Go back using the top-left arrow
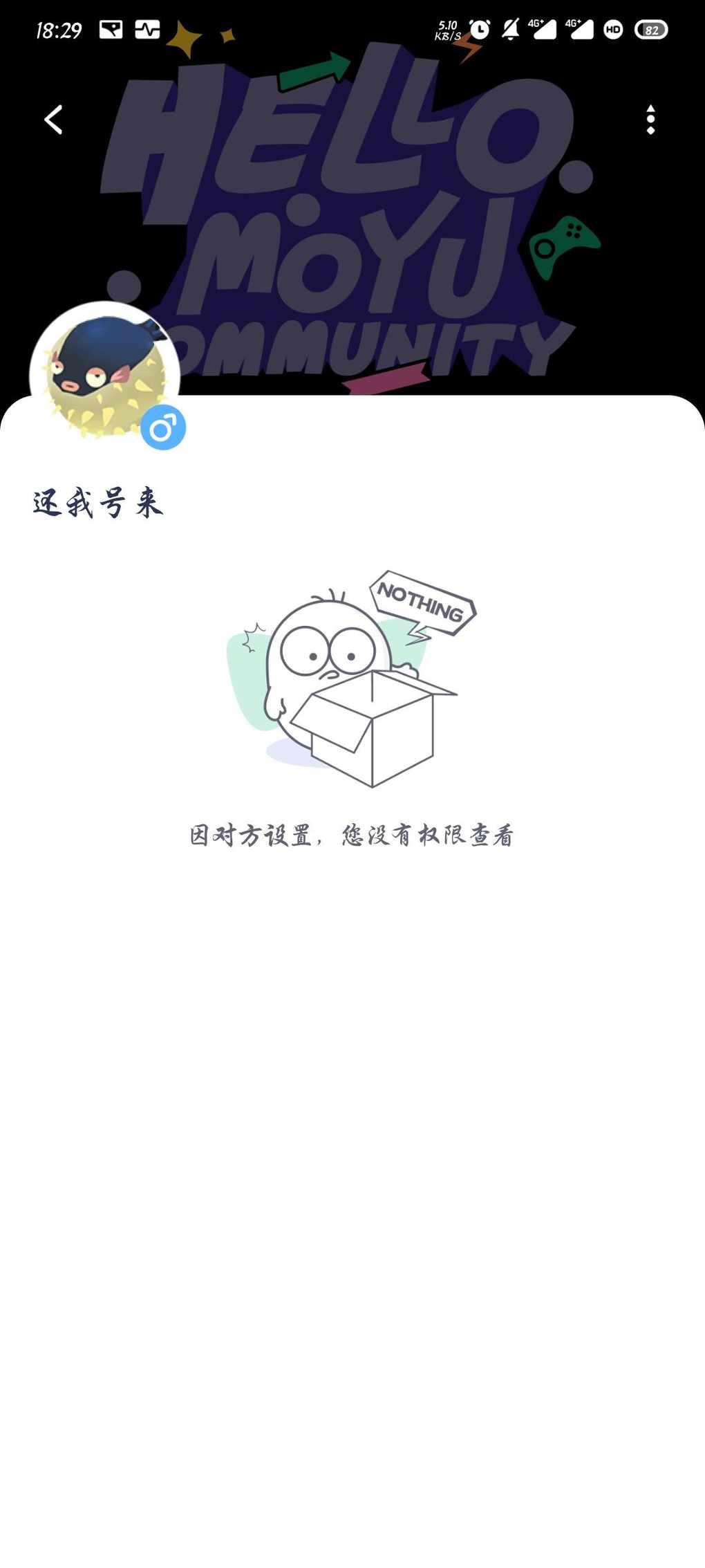The height and width of the screenshot is (1568, 705). click(x=53, y=120)
